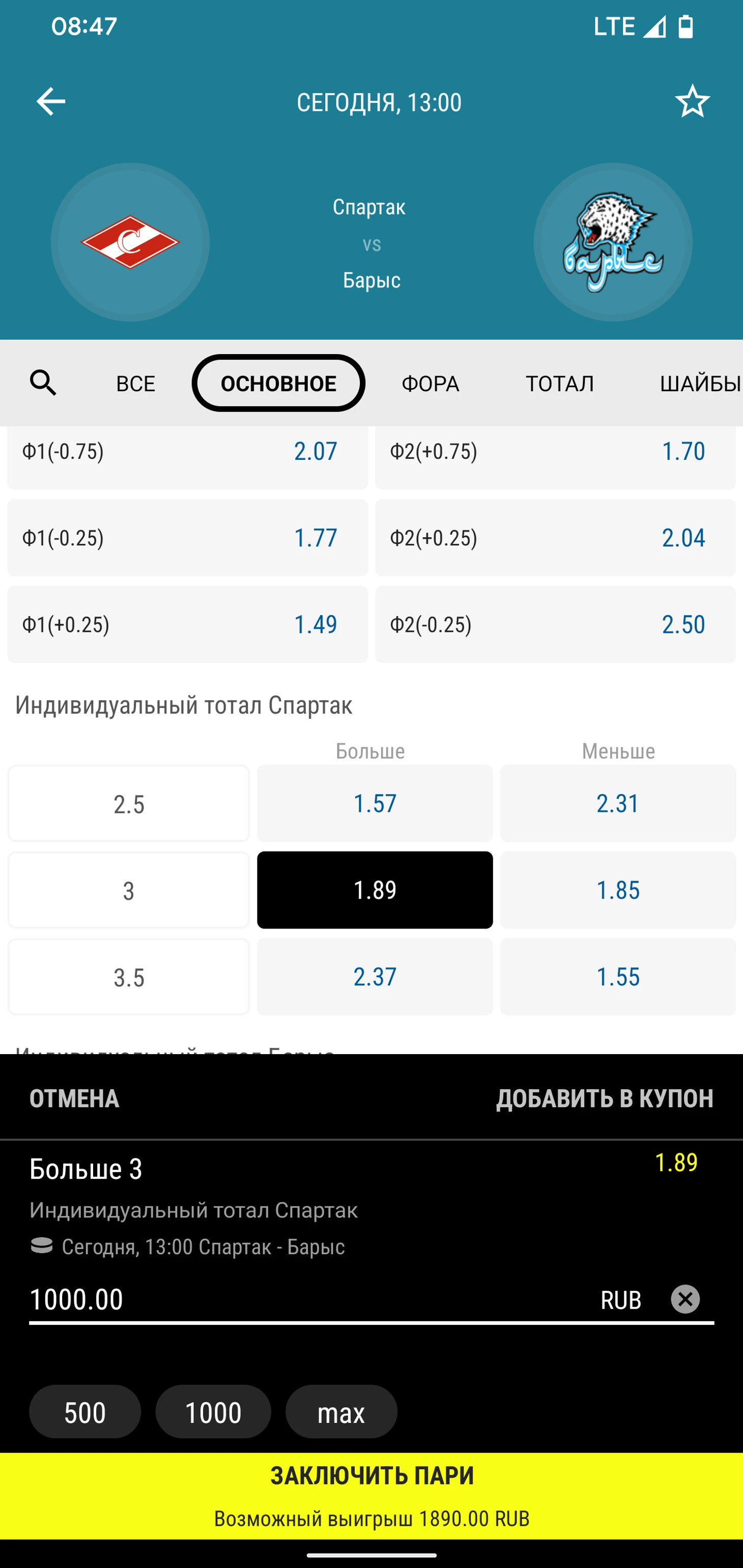
Task: Pick Больше 2.5 at odds 1.57
Action: pyautogui.click(x=375, y=803)
